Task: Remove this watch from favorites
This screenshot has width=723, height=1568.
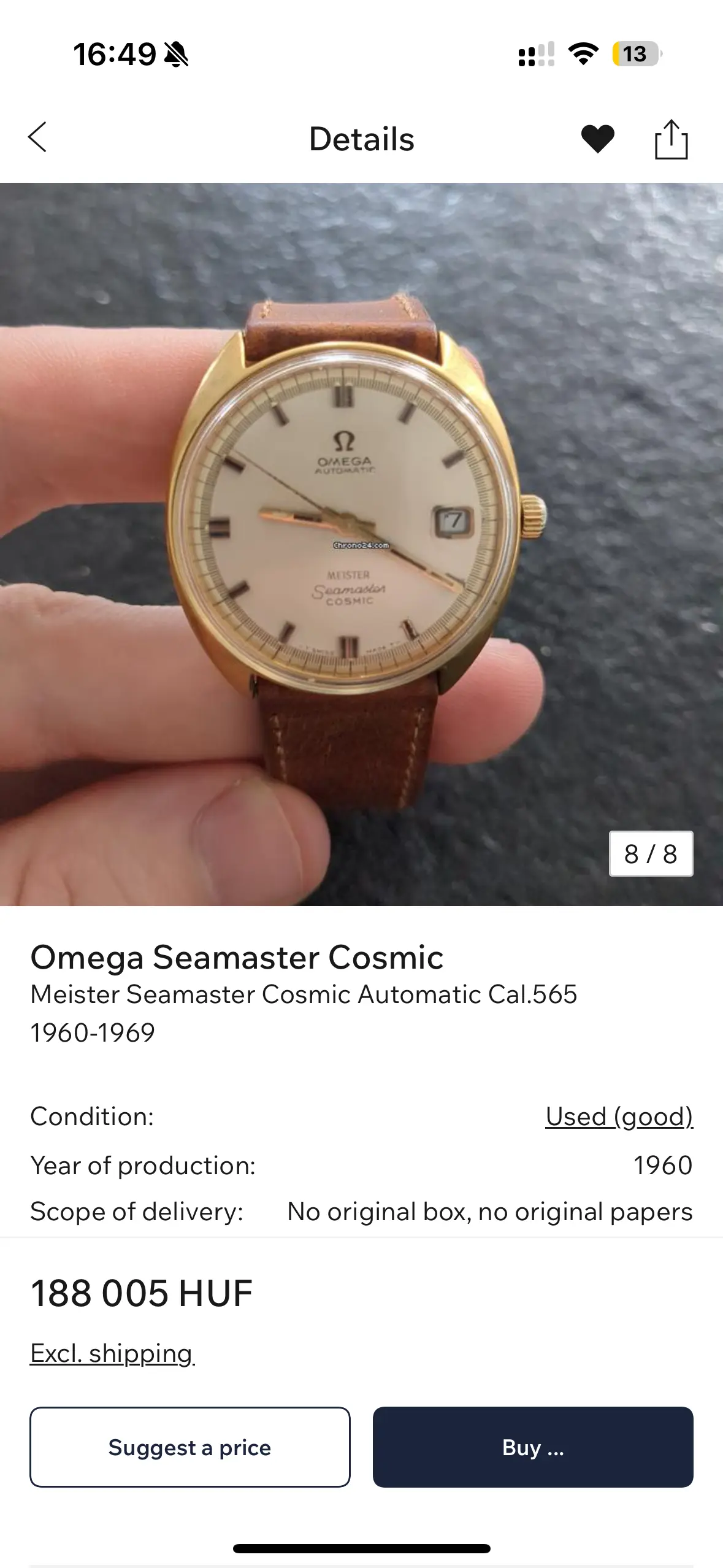Action: pos(597,139)
